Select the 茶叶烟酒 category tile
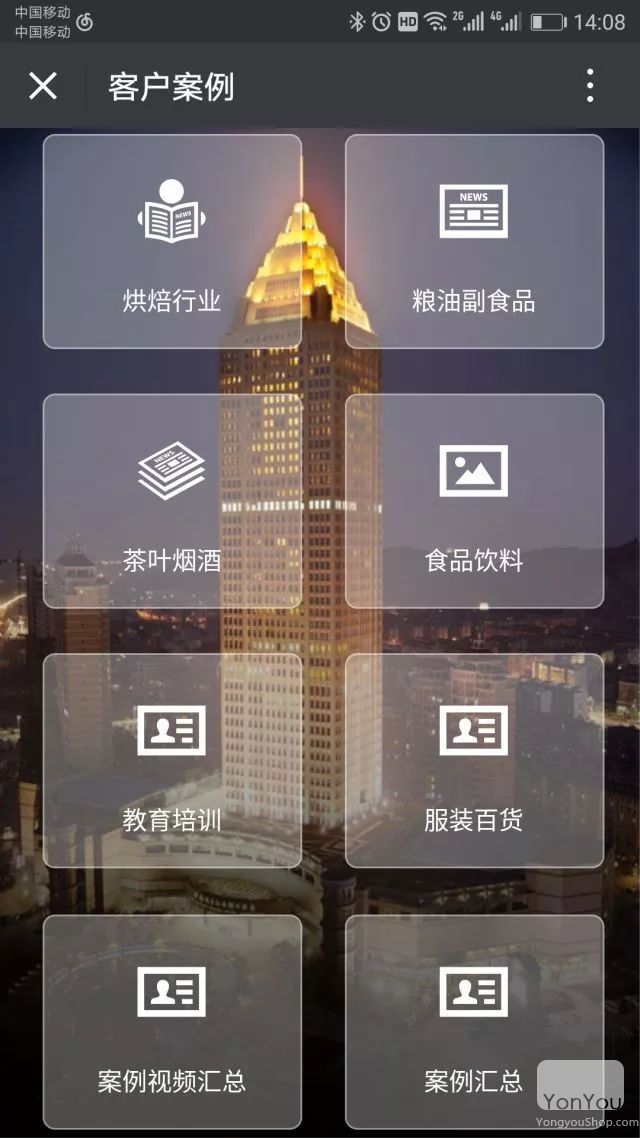This screenshot has width=640, height=1138. 172,501
